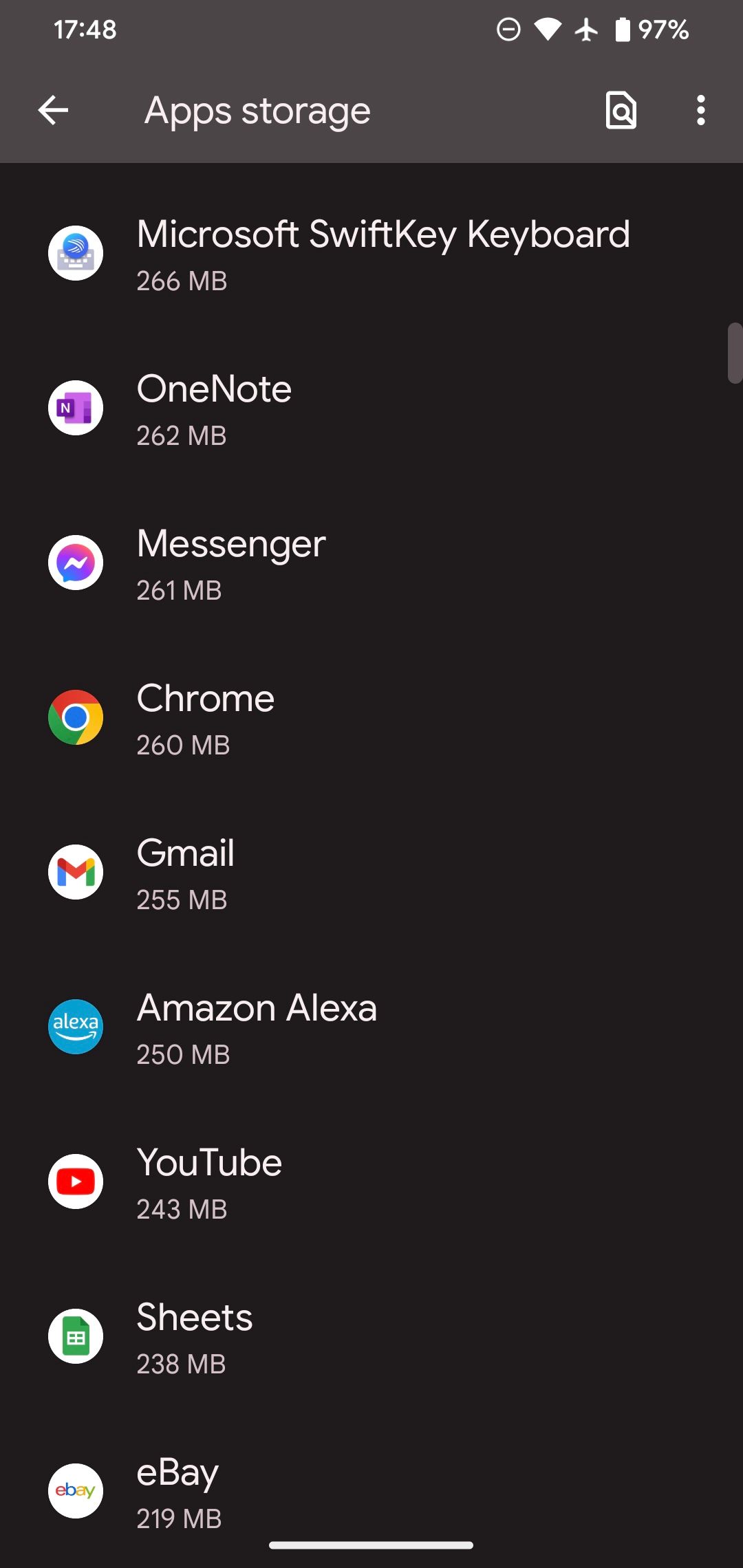Tap the Gmail app icon
The image size is (743, 1568).
click(75, 872)
